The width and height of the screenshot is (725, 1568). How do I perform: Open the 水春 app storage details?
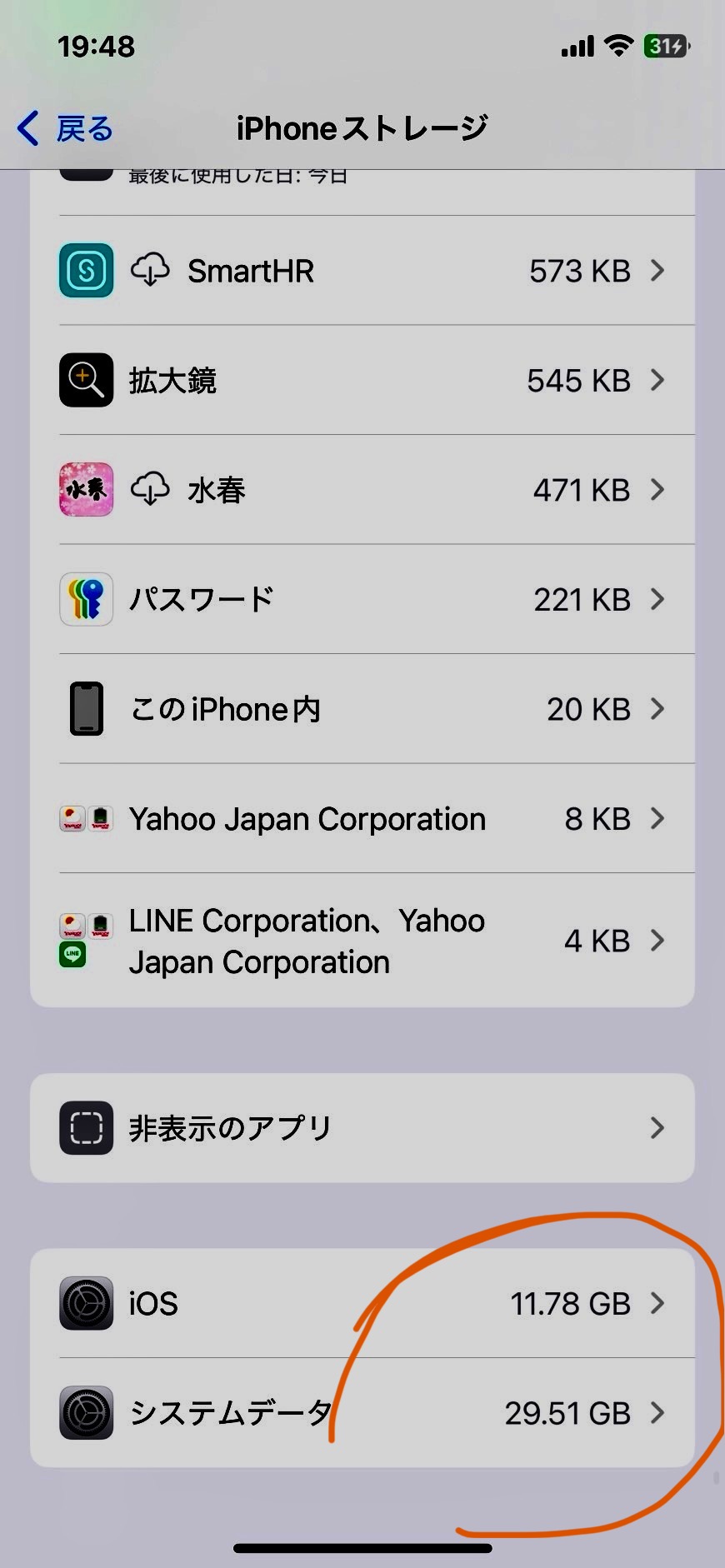click(362, 490)
